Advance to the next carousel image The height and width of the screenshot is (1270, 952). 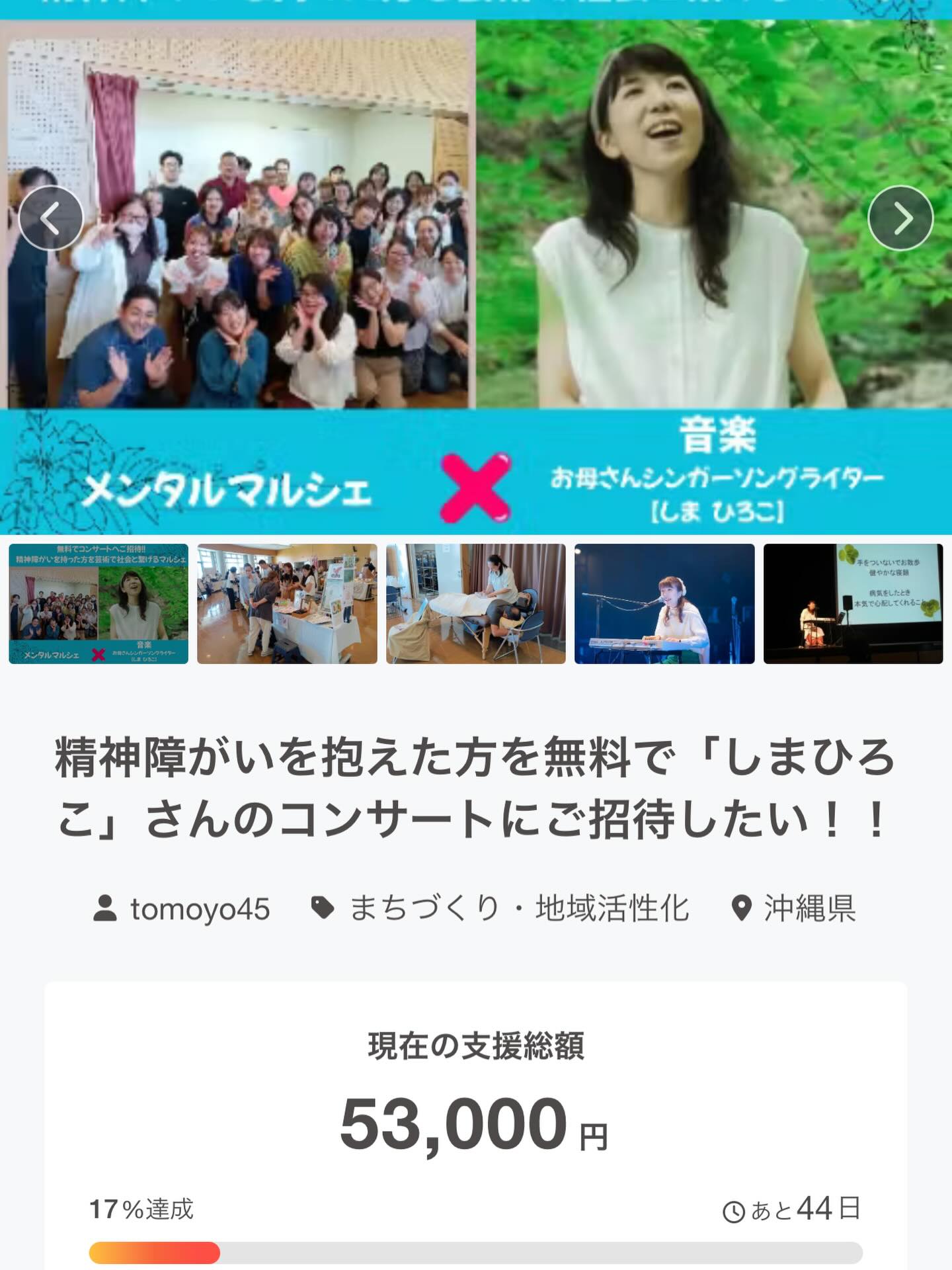900,216
